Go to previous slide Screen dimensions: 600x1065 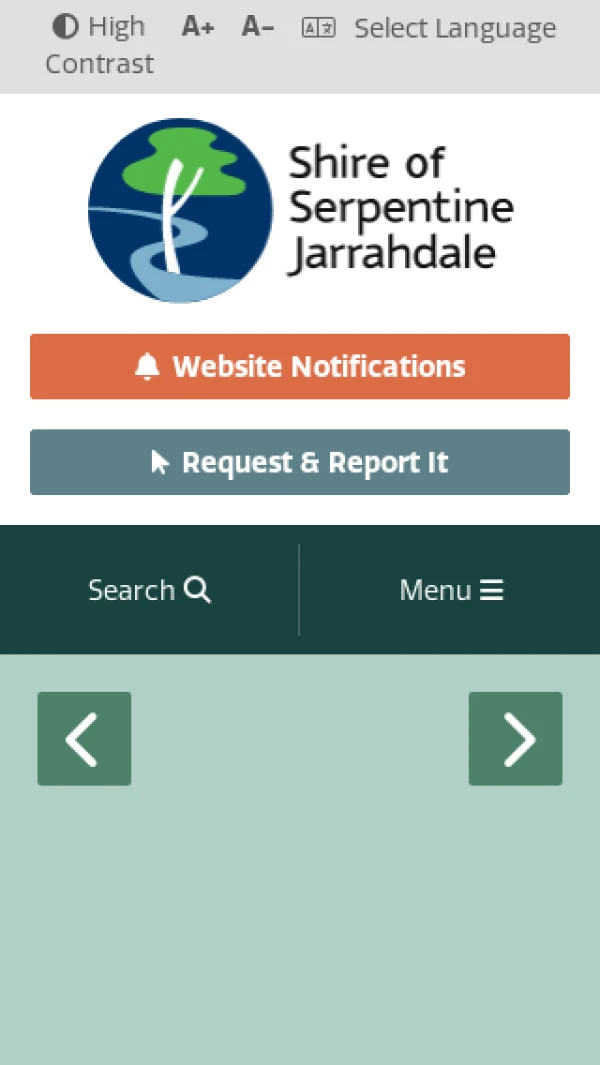[84, 739]
